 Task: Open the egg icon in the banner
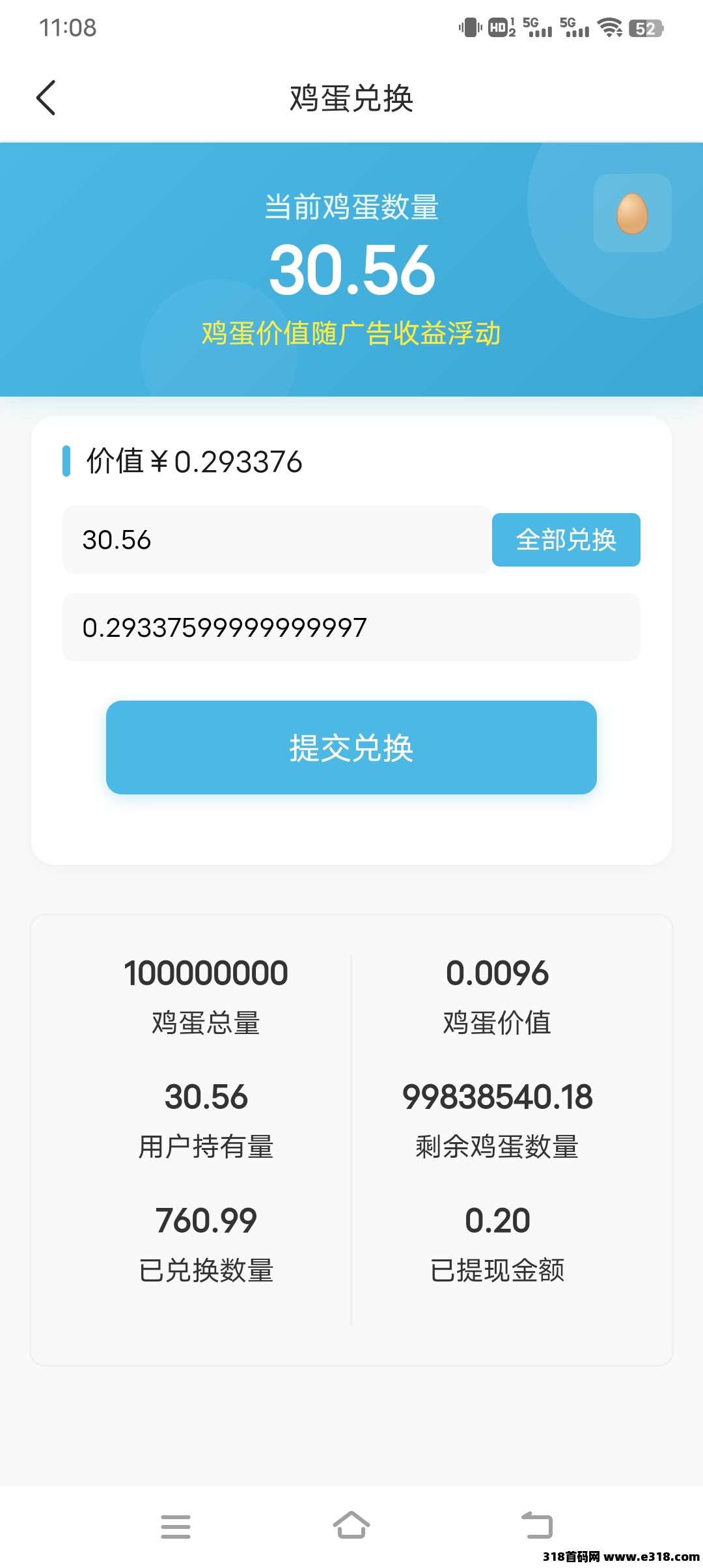point(632,213)
